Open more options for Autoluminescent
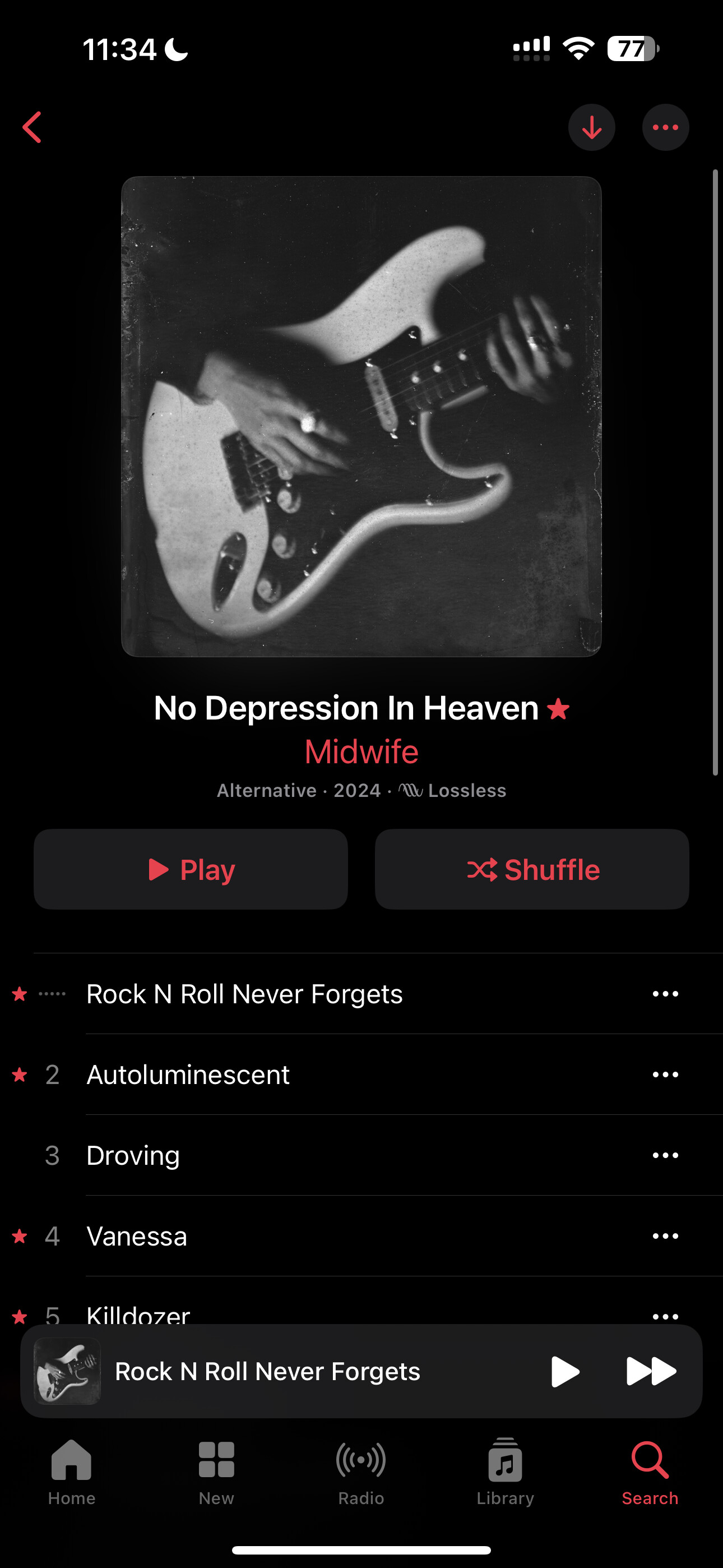 coord(665,1075)
